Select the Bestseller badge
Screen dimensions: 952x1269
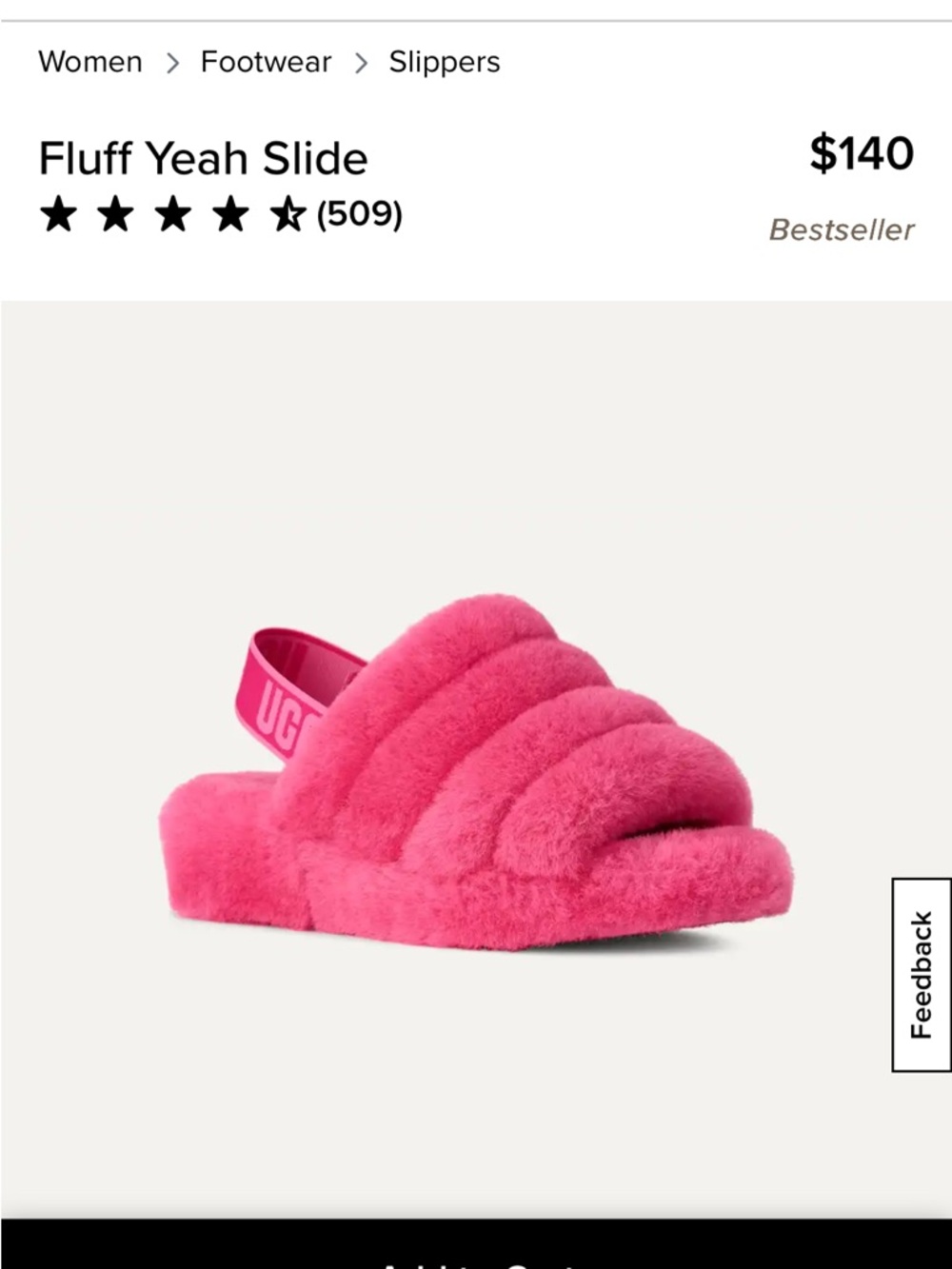point(842,229)
